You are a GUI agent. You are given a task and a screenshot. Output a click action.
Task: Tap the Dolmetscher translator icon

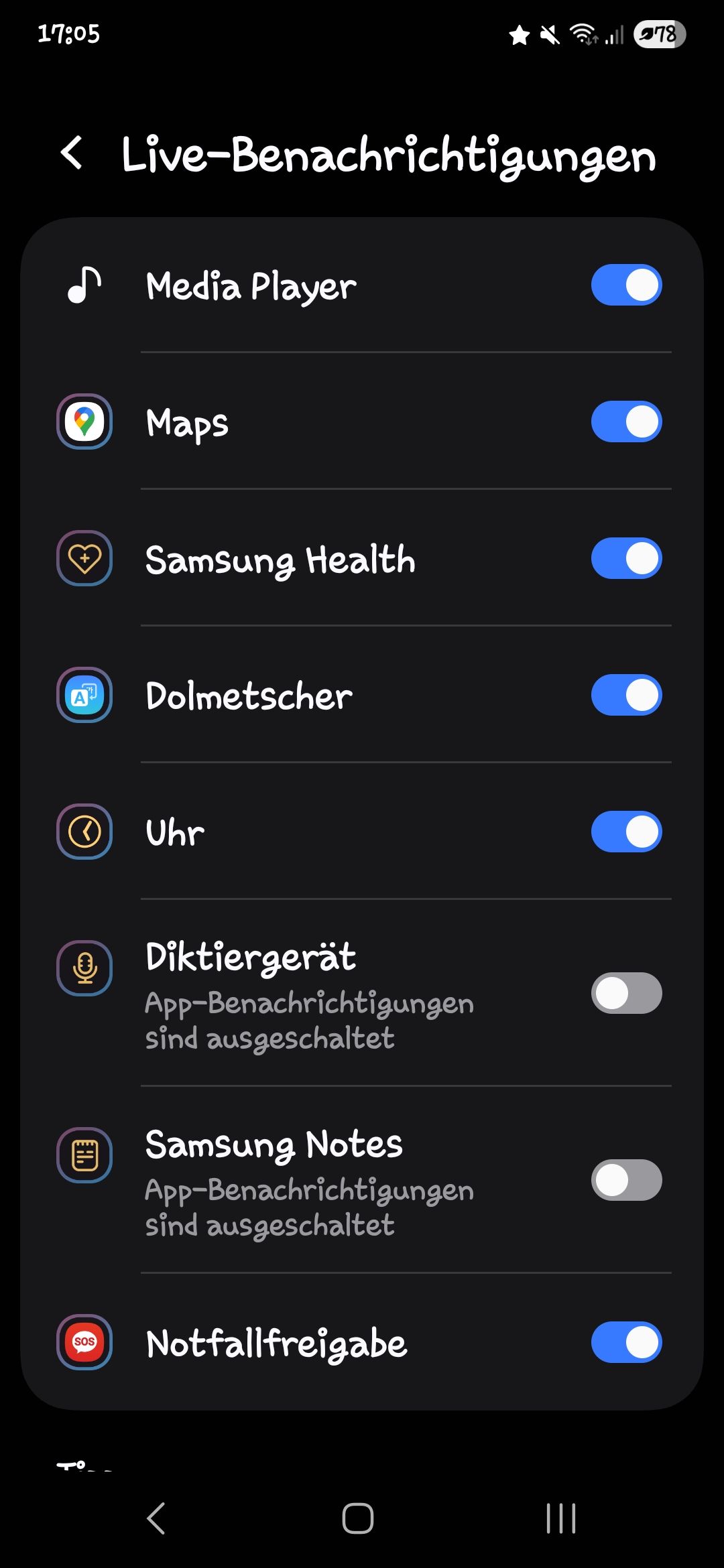point(84,696)
